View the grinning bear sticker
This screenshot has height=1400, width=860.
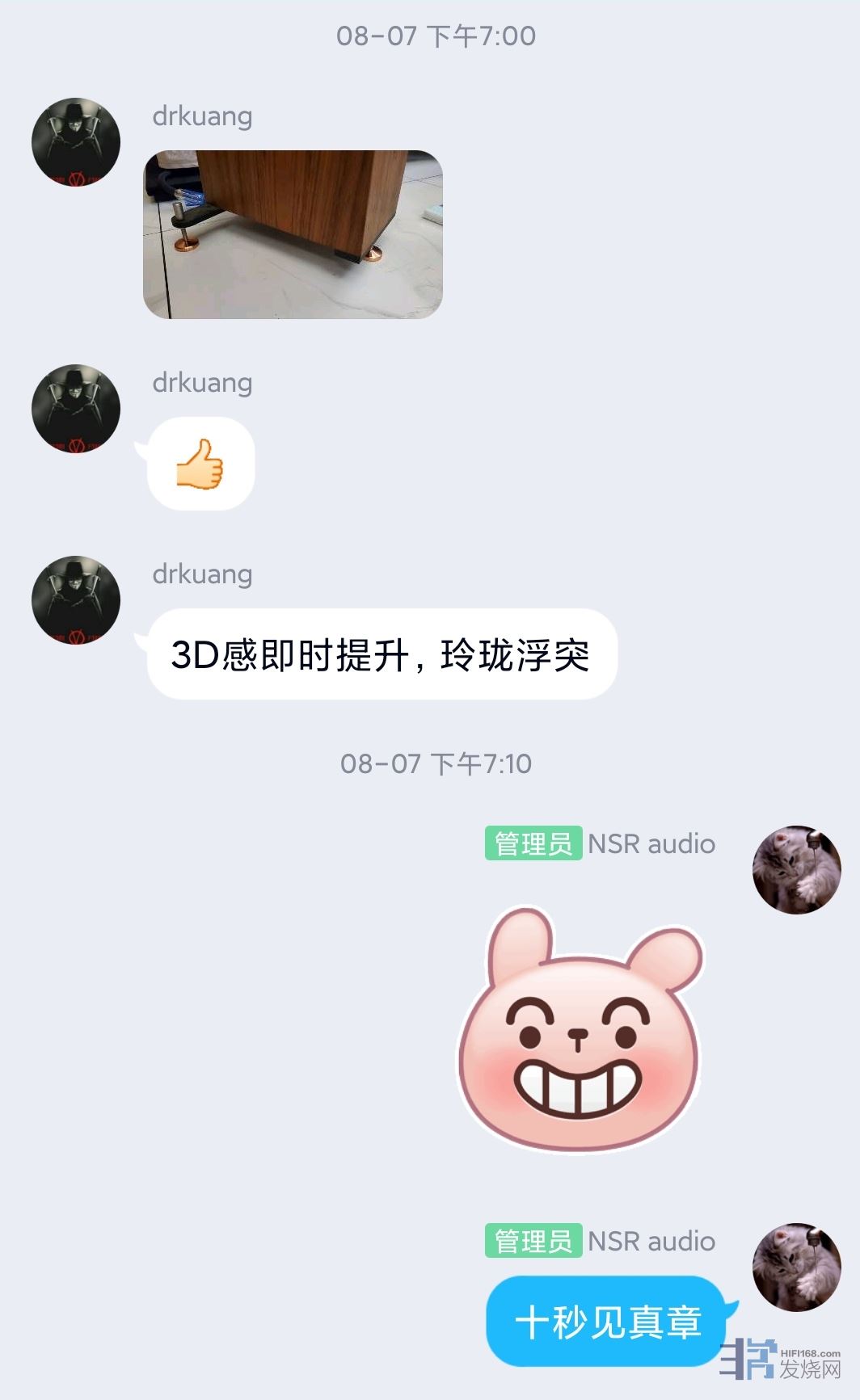pos(580,1030)
